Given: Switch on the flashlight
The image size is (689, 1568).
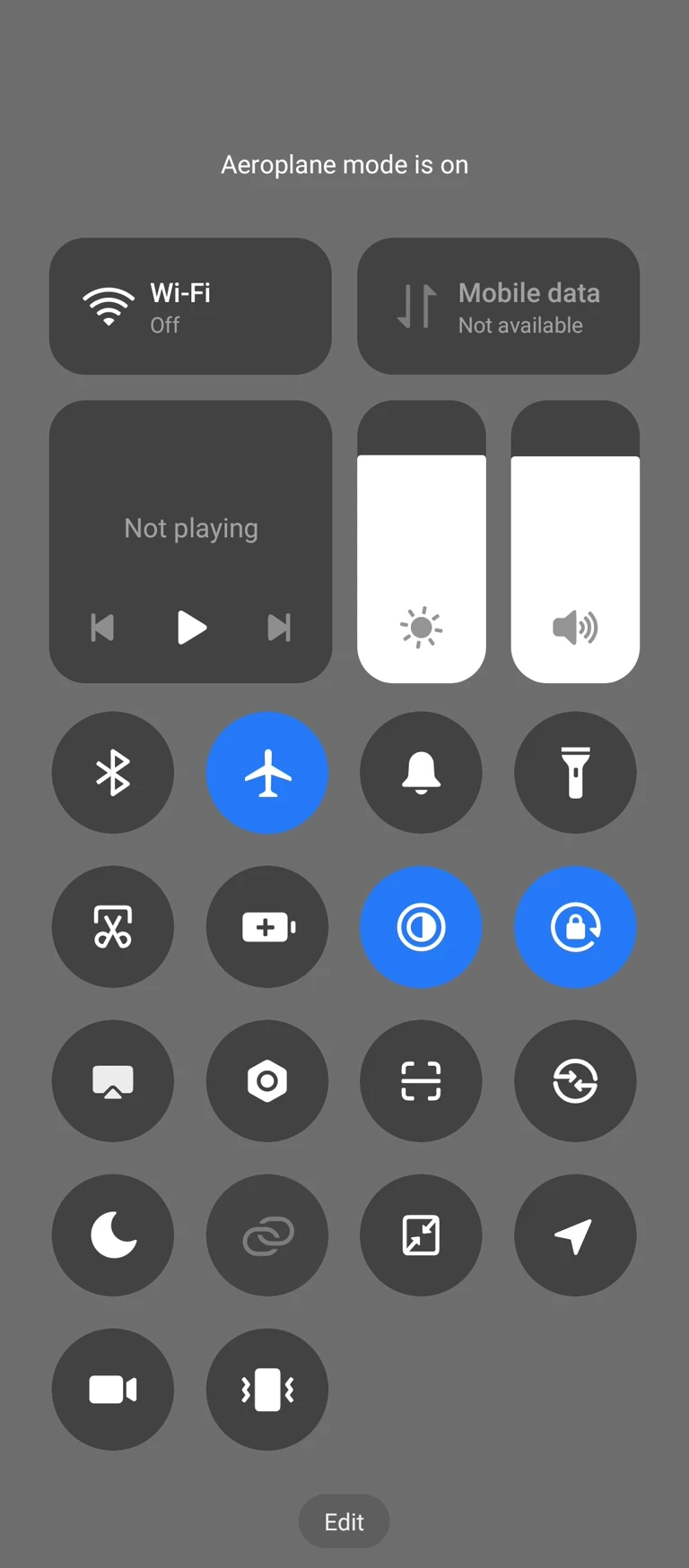Looking at the screenshot, I should pos(575,773).
